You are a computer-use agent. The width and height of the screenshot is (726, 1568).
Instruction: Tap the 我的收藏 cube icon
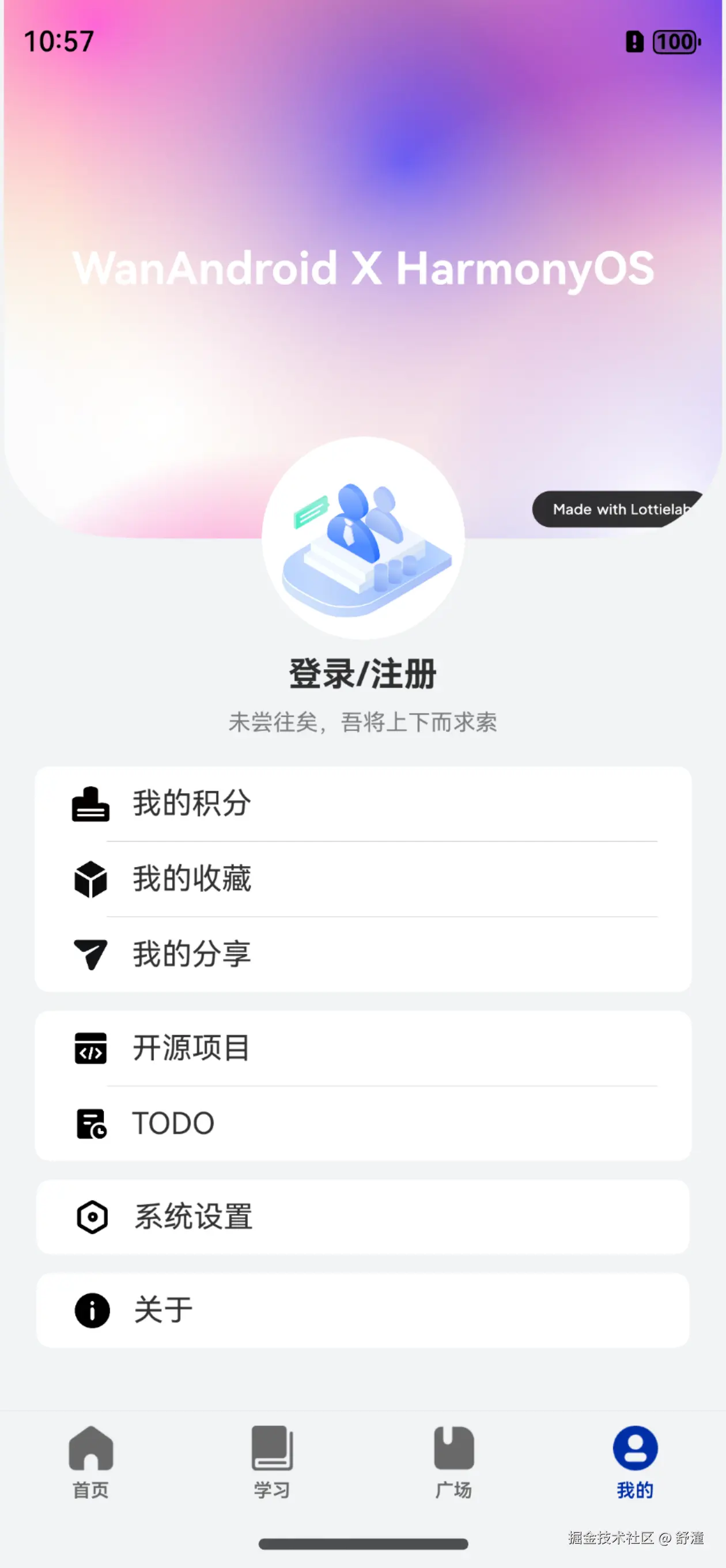pos(90,879)
